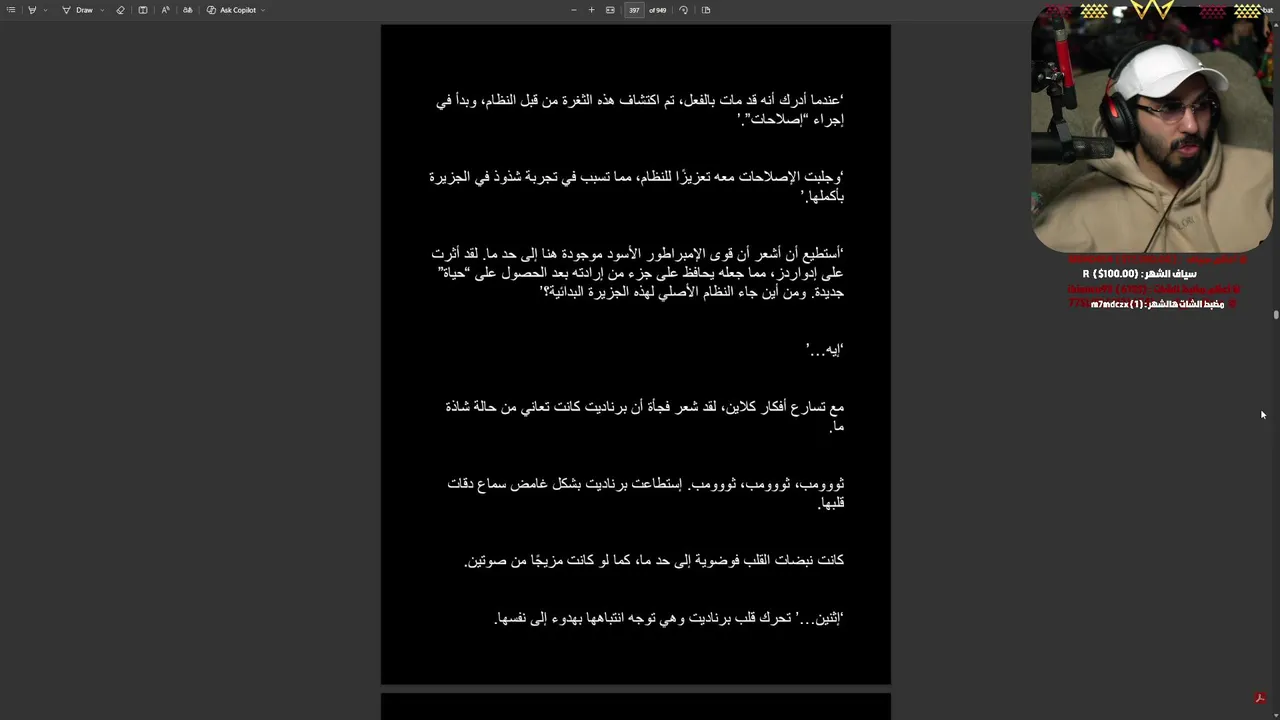The width and height of the screenshot is (1280, 720).
Task: Rotate the document page
Action: [x=683, y=10]
